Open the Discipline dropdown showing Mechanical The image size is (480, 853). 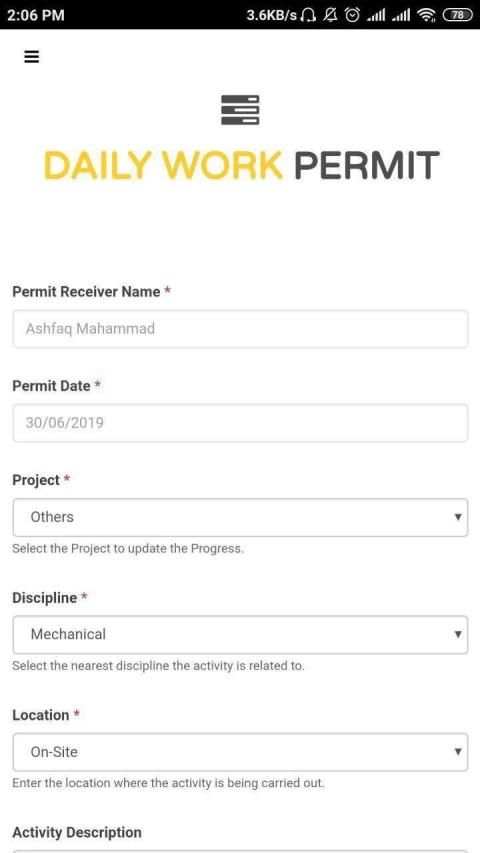[240, 635]
